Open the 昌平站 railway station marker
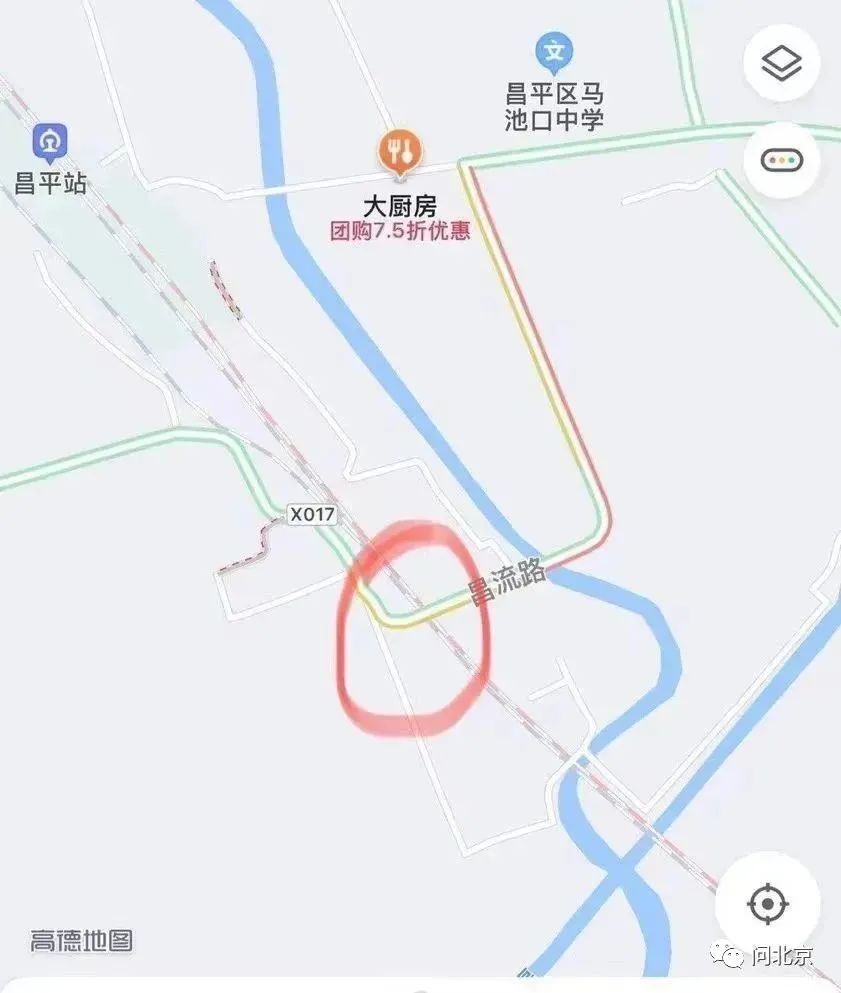 [50, 143]
